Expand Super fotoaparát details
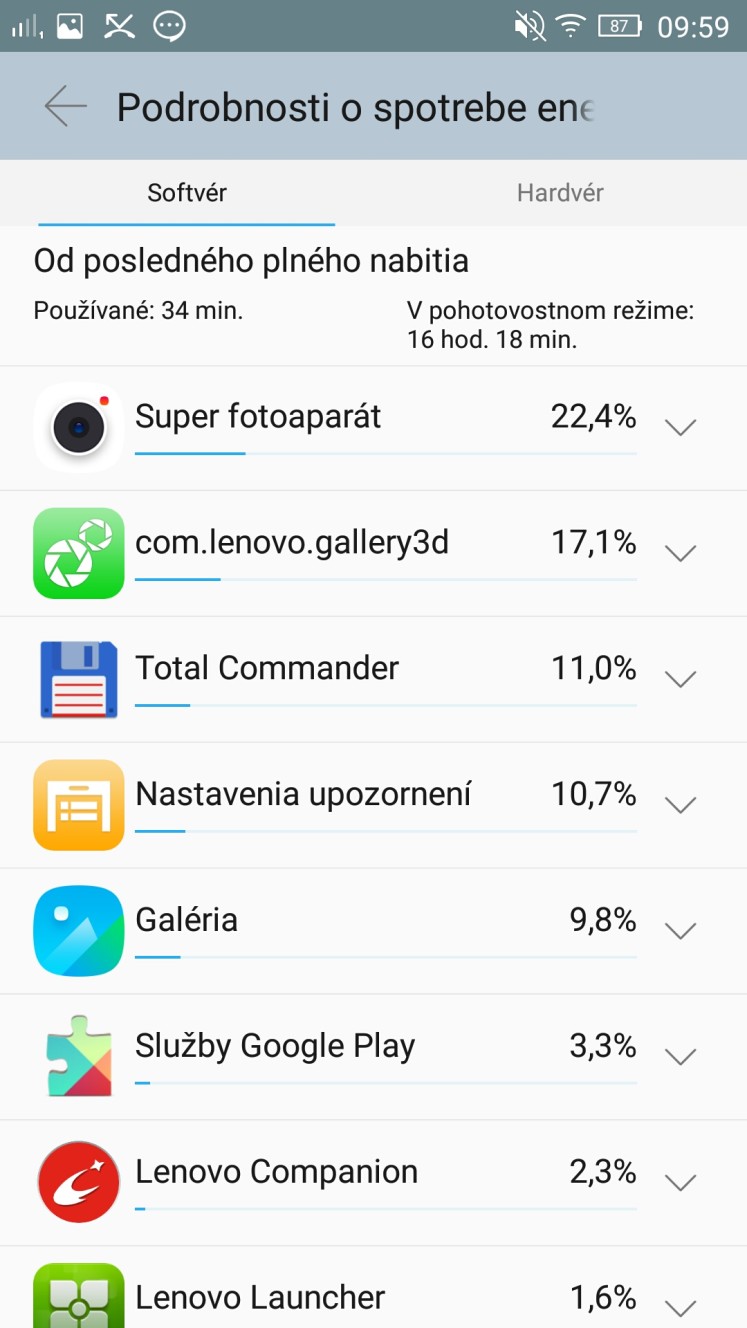 click(680, 428)
